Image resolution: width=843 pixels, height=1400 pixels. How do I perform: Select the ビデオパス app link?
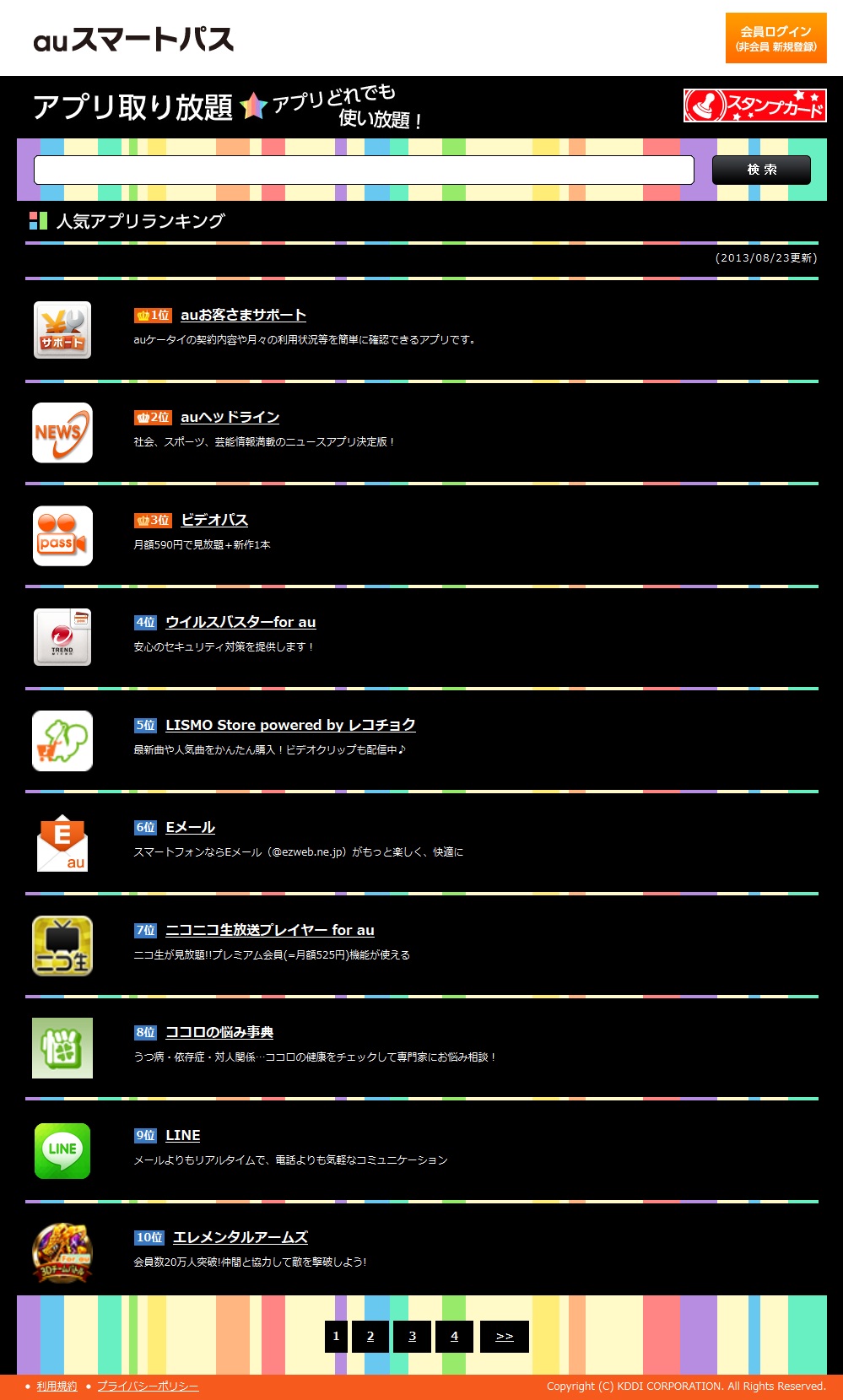[214, 520]
